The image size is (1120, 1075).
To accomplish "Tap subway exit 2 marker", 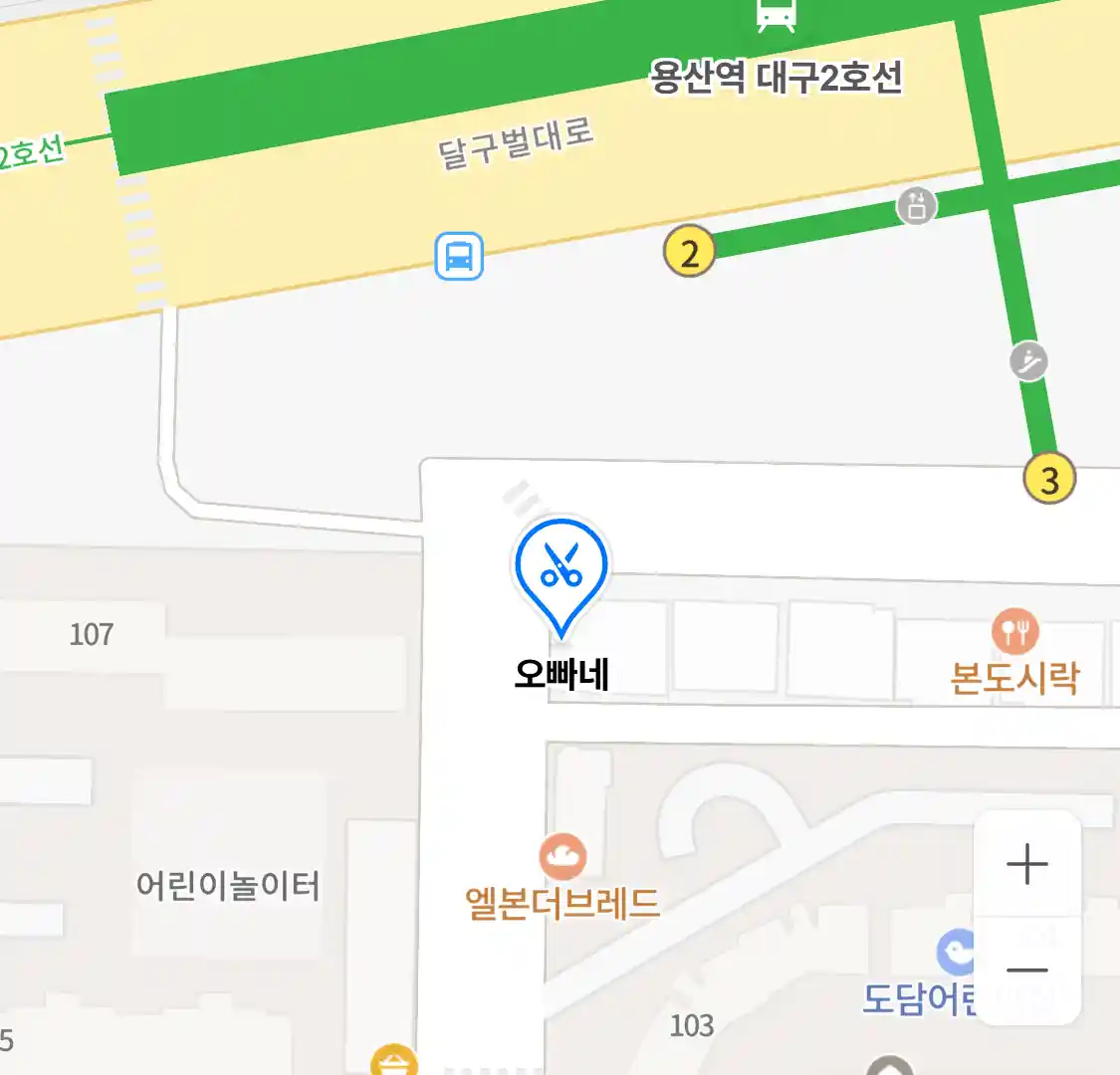I will [689, 251].
